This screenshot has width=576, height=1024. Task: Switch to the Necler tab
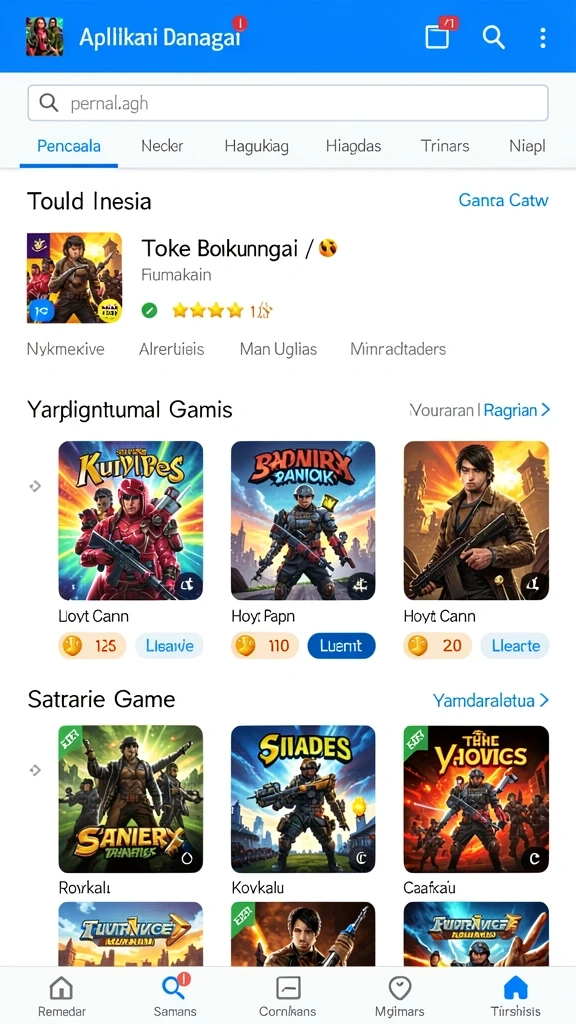[x=162, y=146]
